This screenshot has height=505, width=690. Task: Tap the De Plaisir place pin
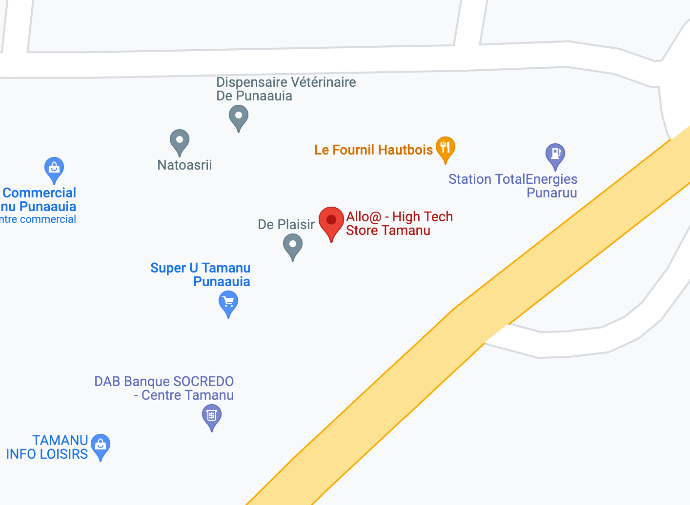[293, 245]
